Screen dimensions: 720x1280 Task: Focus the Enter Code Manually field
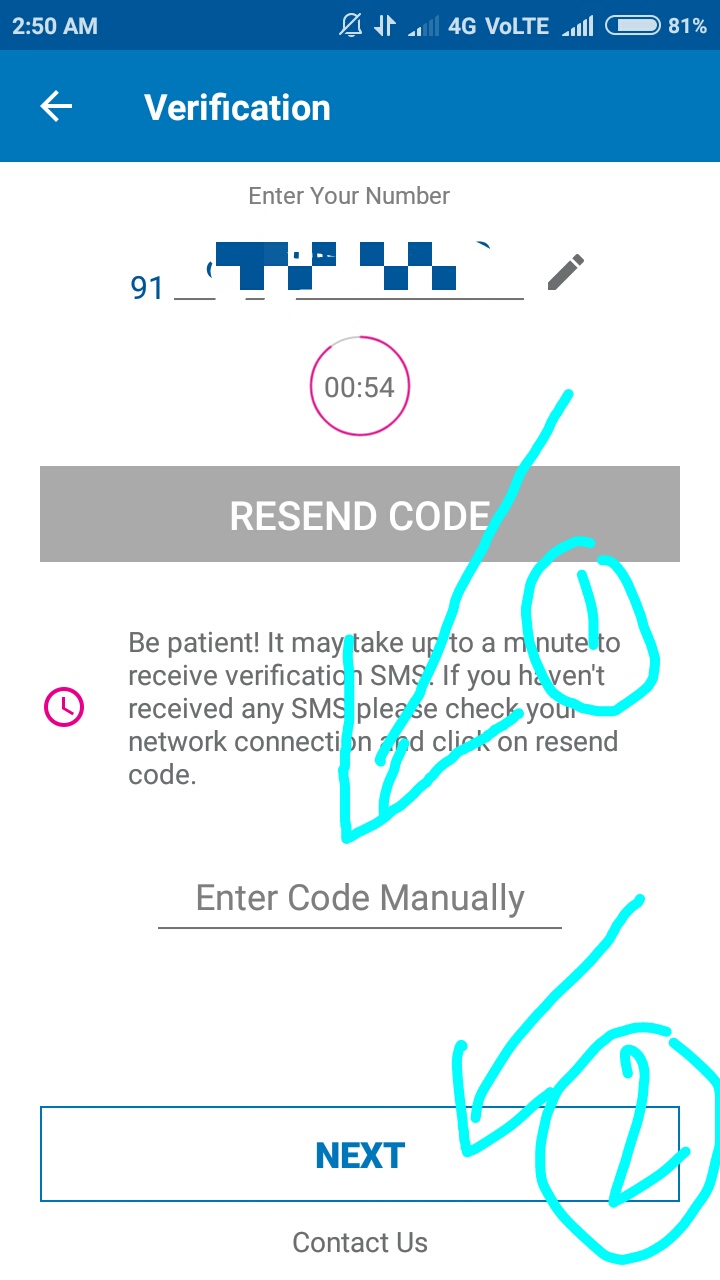click(360, 898)
